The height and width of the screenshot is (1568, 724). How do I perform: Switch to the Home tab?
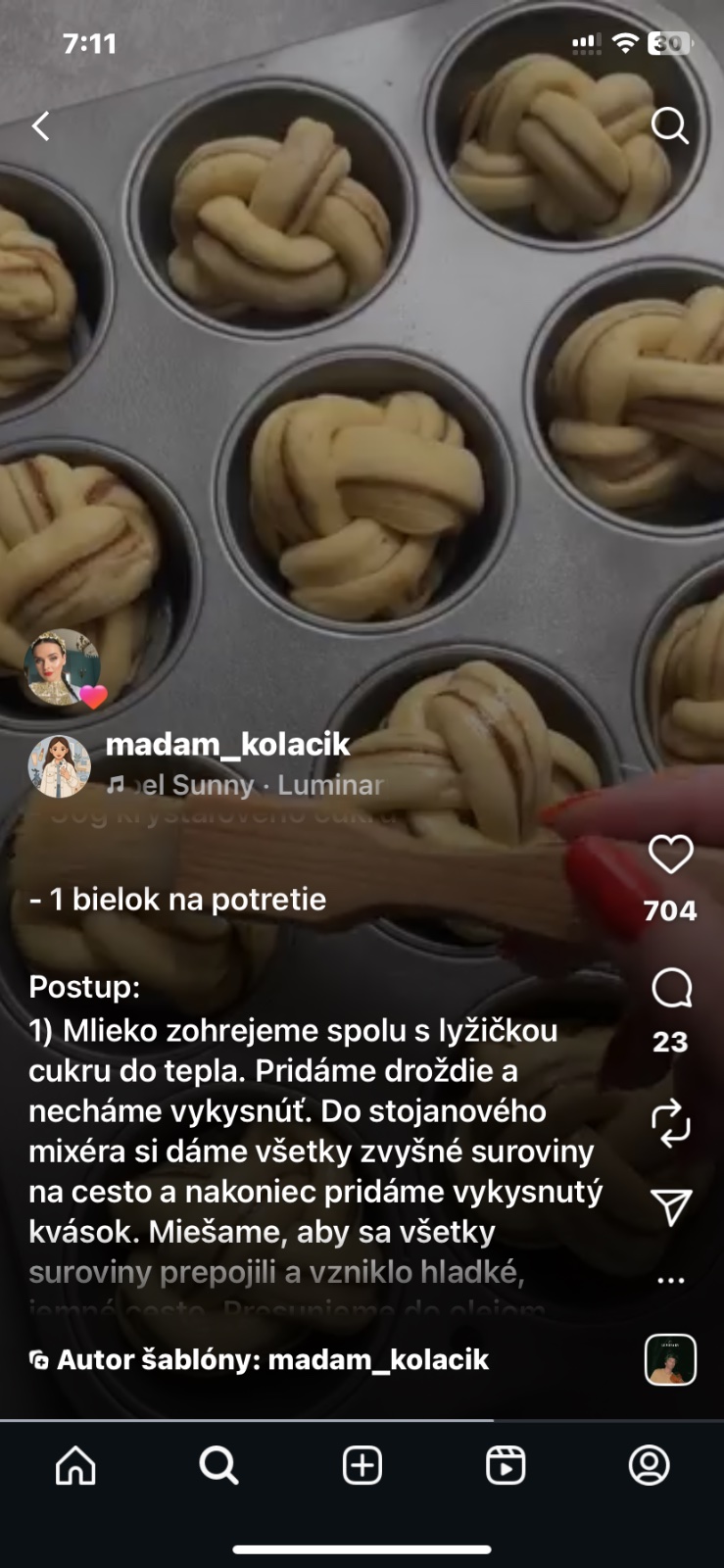75,1466
